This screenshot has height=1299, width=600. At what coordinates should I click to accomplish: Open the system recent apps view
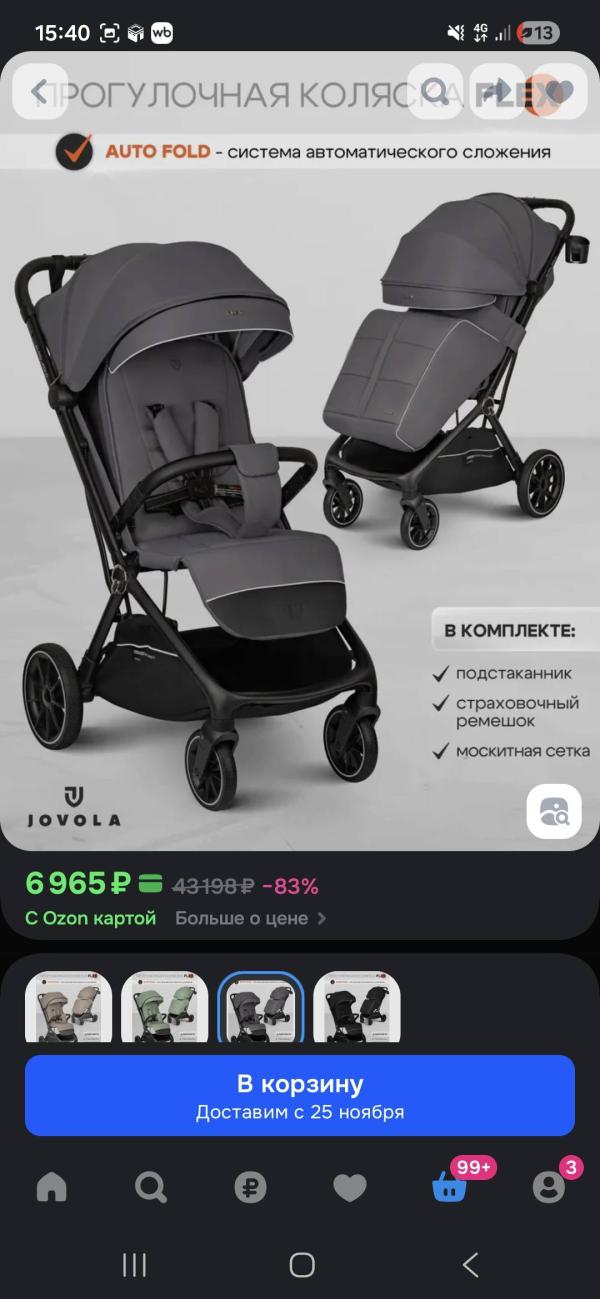[x=134, y=1265]
